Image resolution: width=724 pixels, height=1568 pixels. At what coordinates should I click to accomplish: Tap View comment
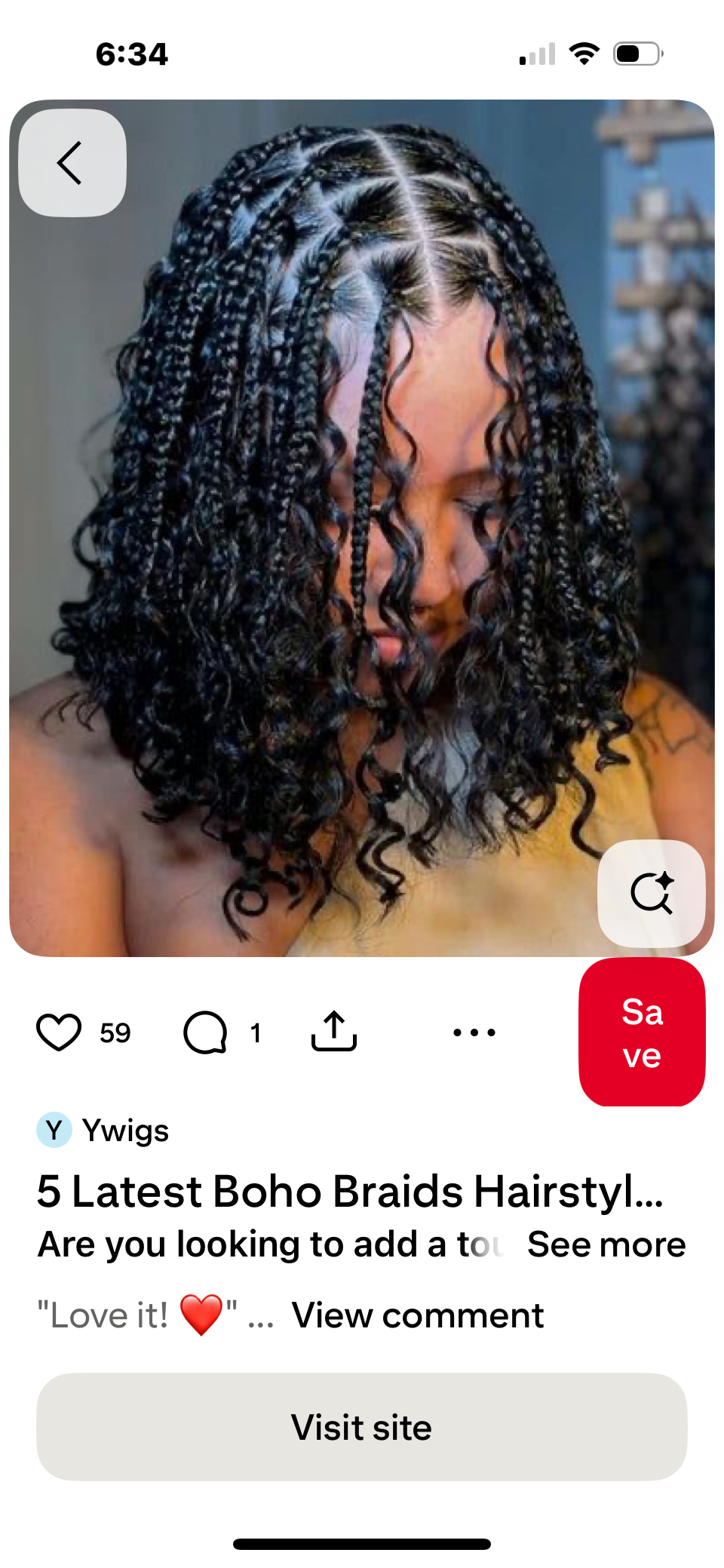(418, 1315)
